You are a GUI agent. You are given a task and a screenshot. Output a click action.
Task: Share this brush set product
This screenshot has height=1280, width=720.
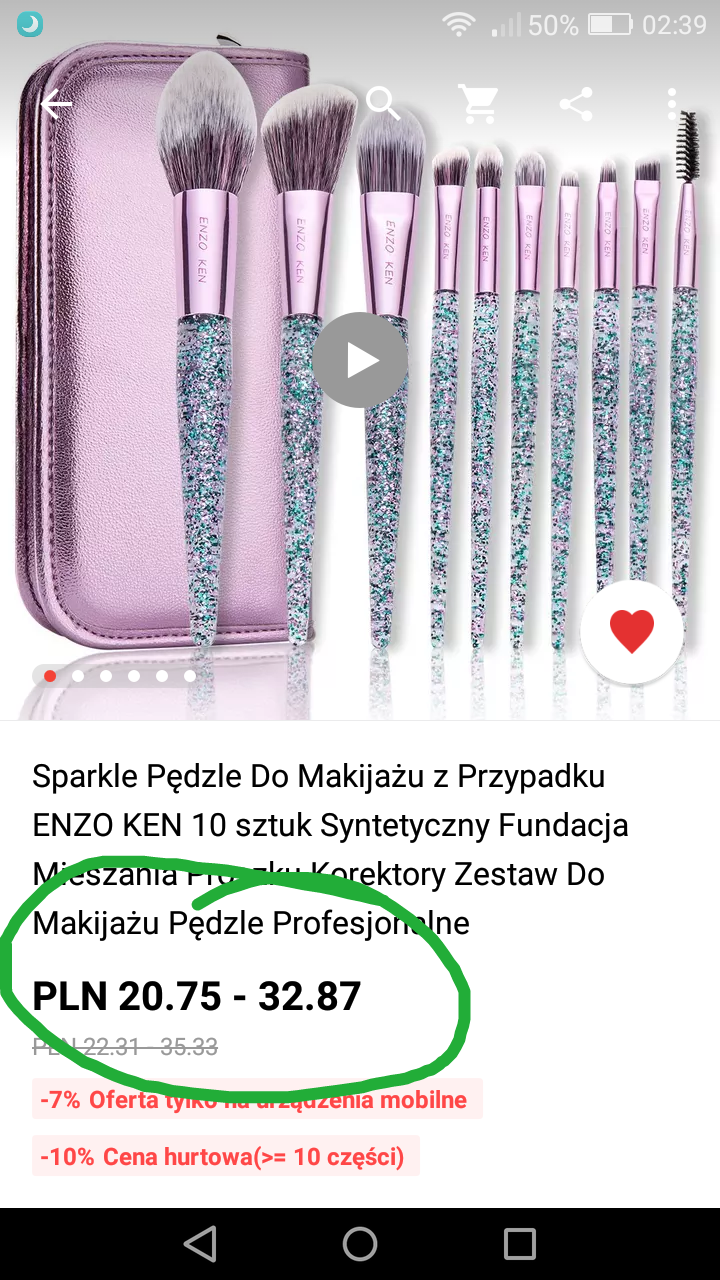[575, 104]
